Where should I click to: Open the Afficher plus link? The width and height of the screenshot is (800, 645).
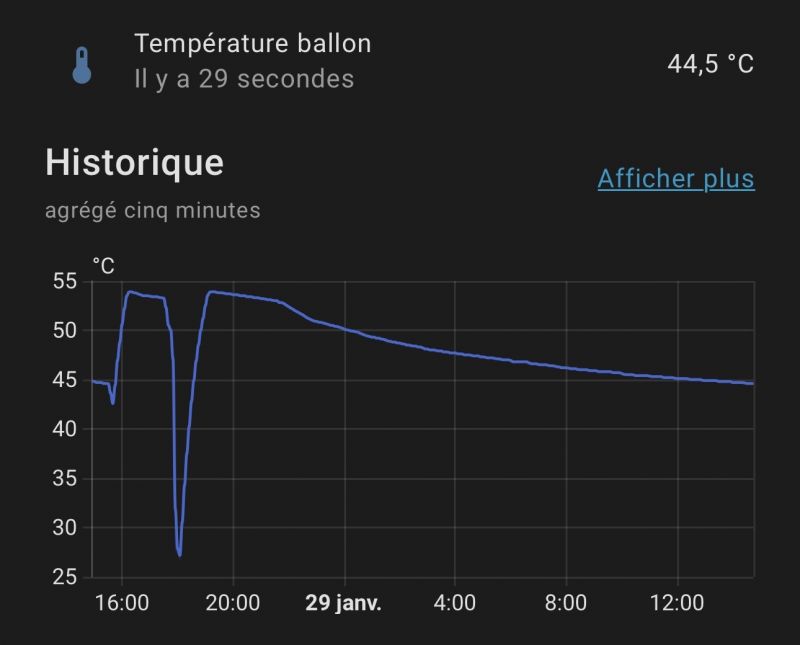[x=675, y=179]
